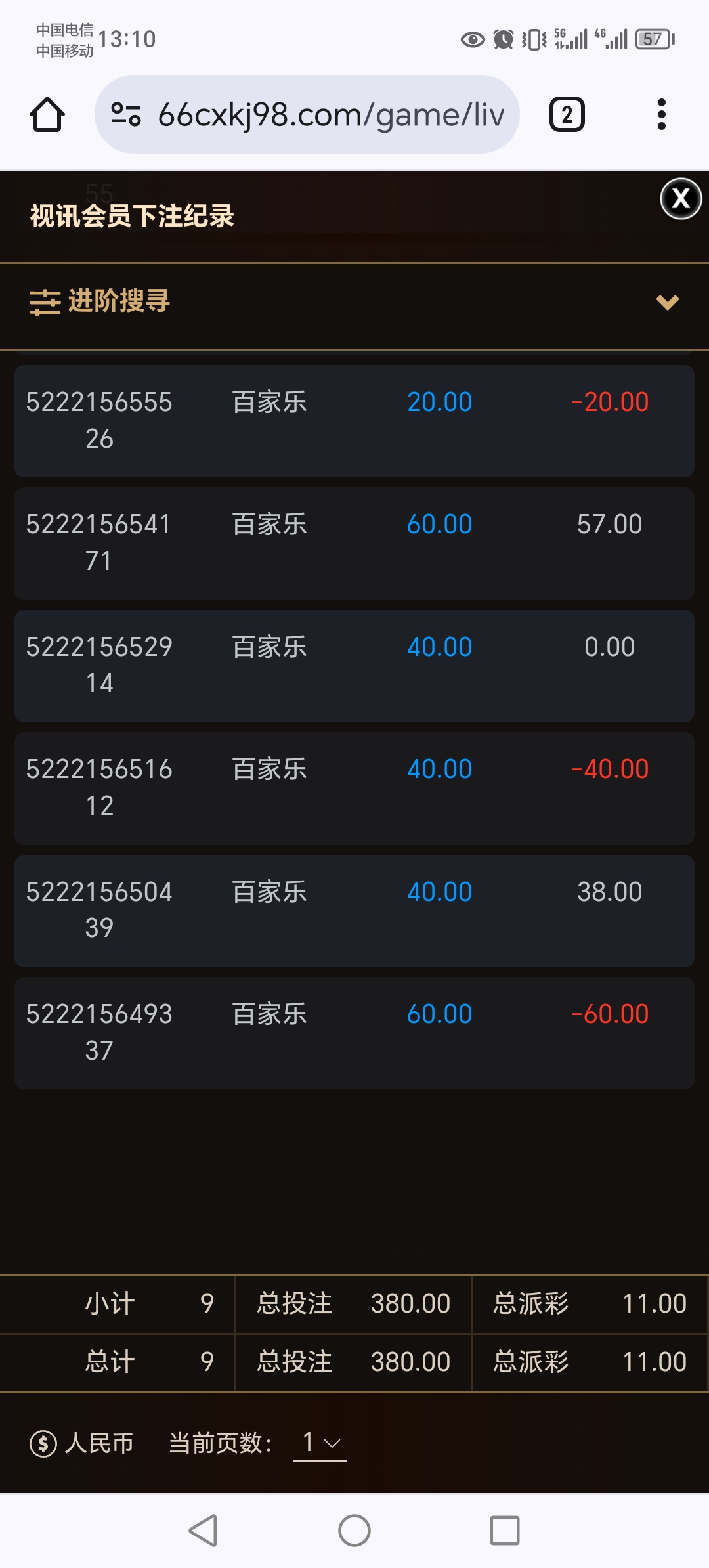
Task: Open the browser three-dot menu
Action: (662, 113)
